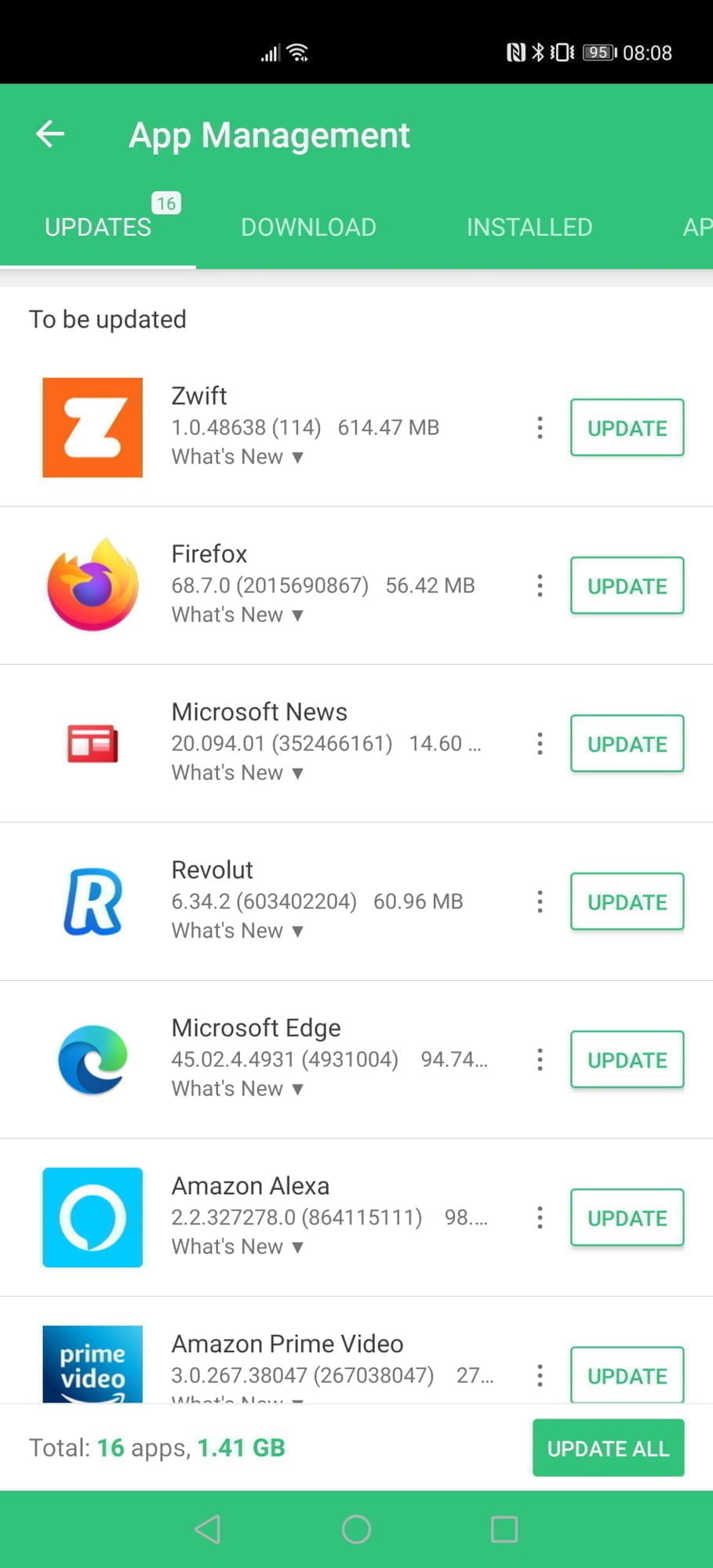Open overflow menu for Amazon Alexa
Image resolution: width=713 pixels, height=1568 pixels.
pyautogui.click(x=540, y=1218)
